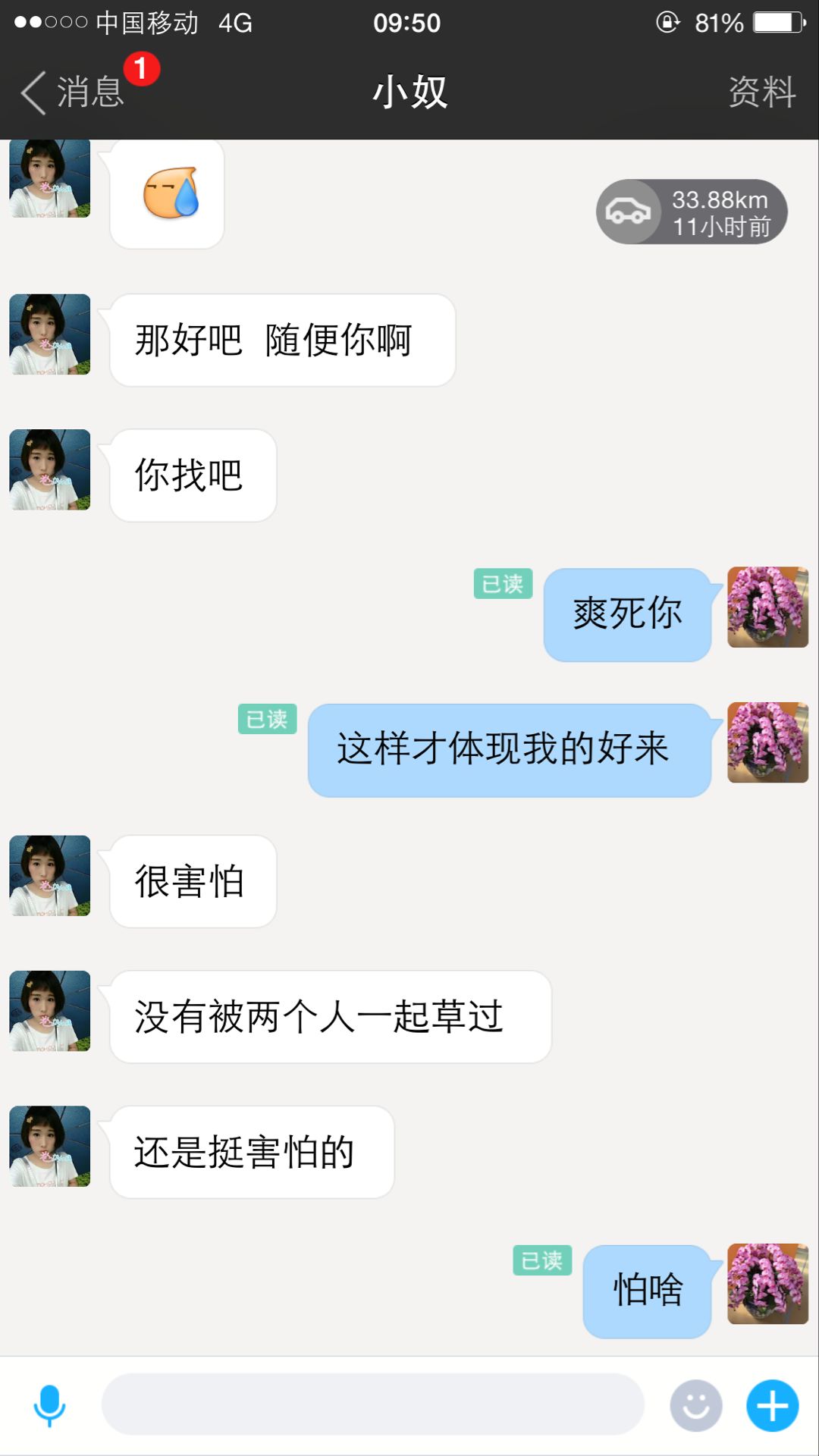Tap the contact's avatar beside 你找吧
819x1456 pixels.
click(x=50, y=470)
